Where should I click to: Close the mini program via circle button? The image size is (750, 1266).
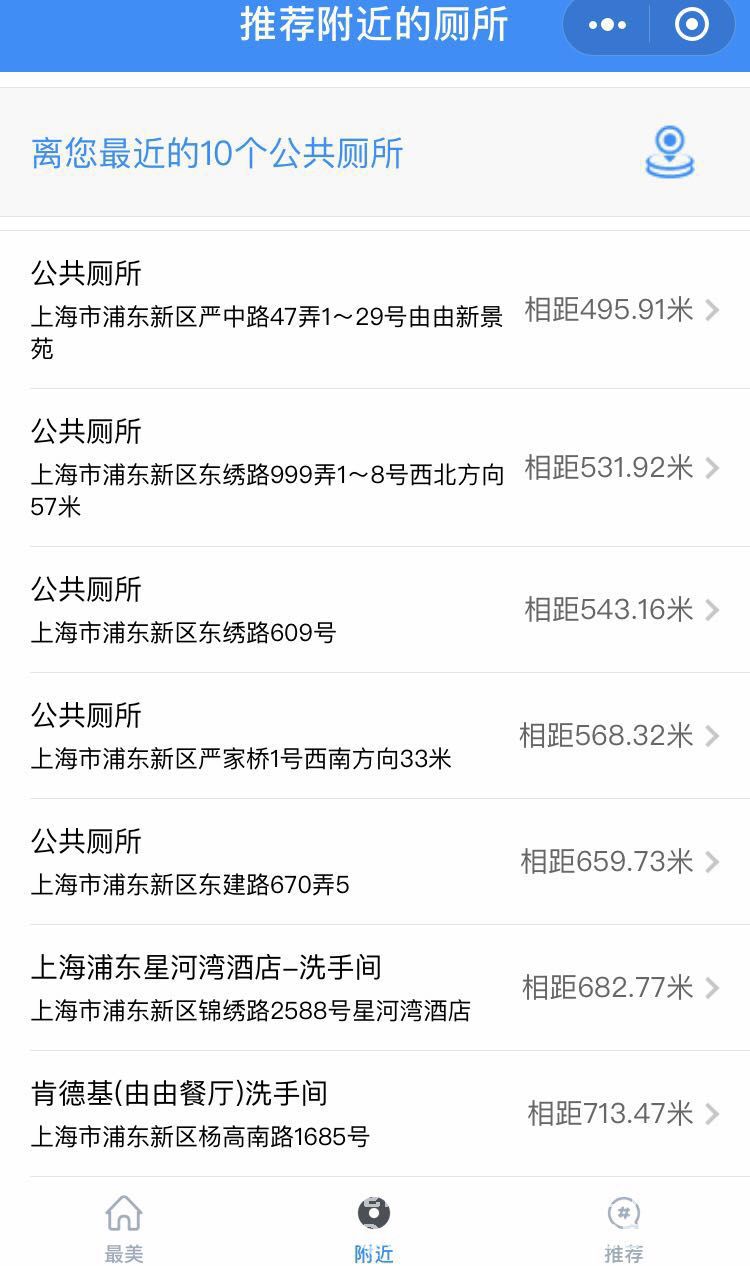point(692,25)
